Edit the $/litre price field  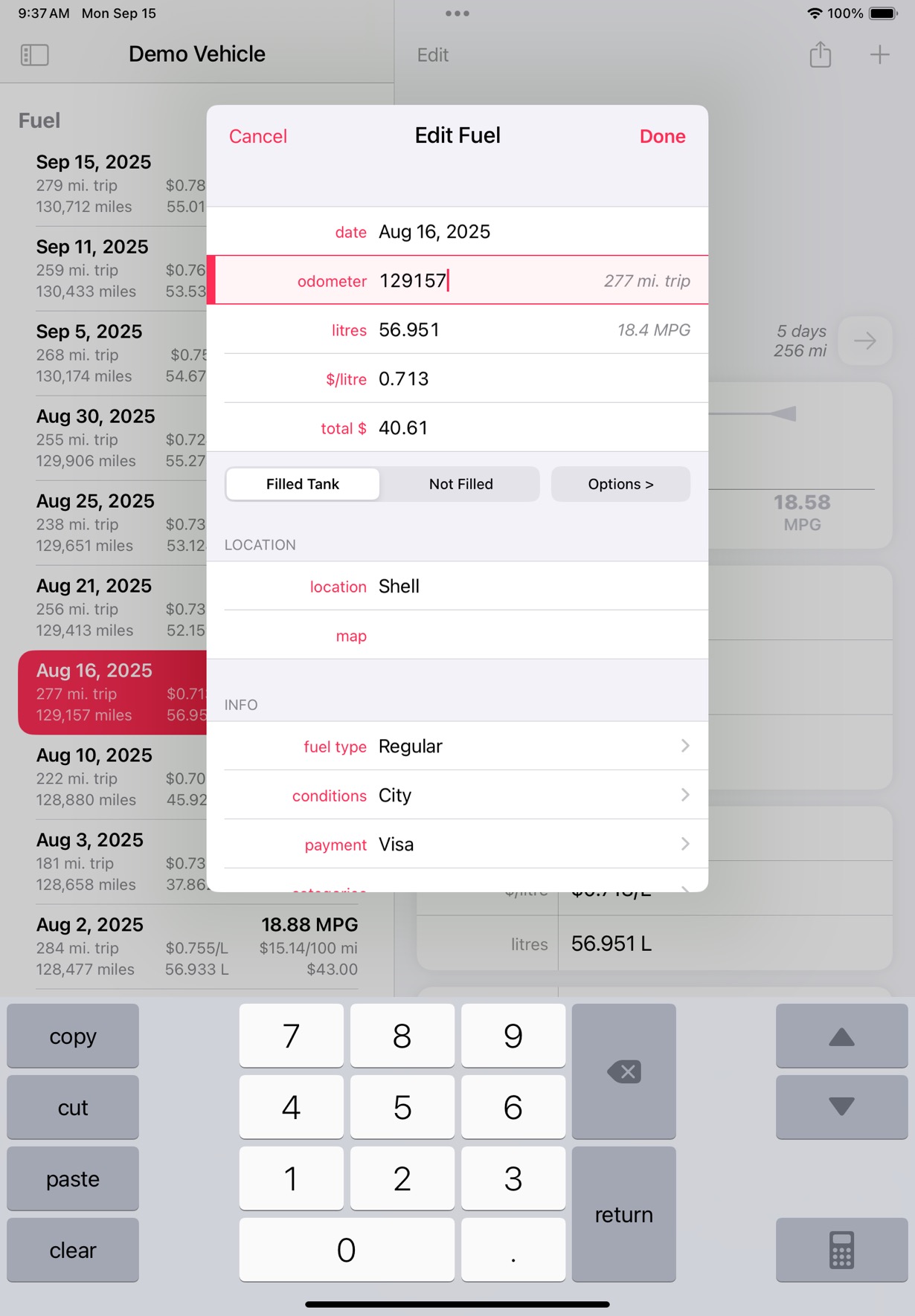pos(457,378)
